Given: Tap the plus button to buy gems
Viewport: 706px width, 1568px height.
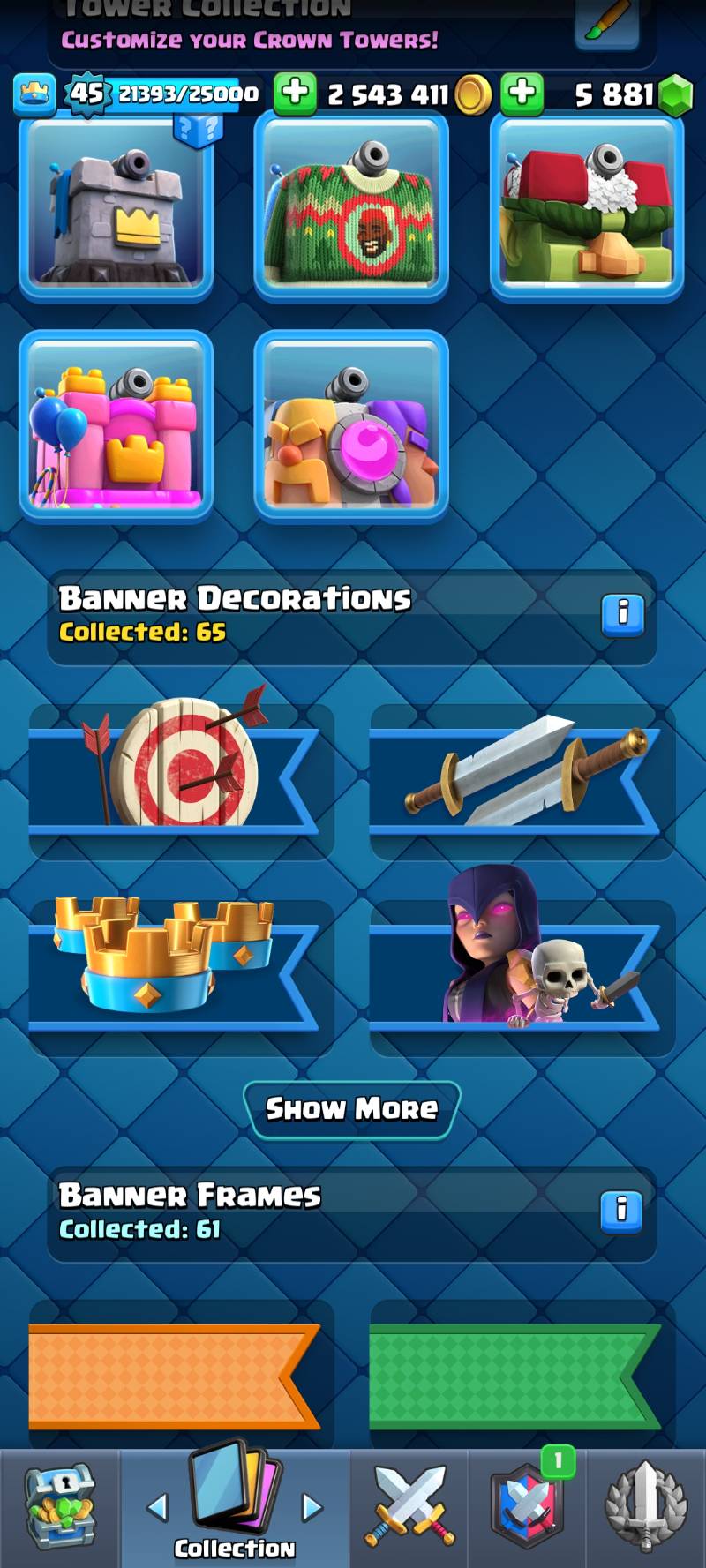Looking at the screenshot, I should [522, 94].
